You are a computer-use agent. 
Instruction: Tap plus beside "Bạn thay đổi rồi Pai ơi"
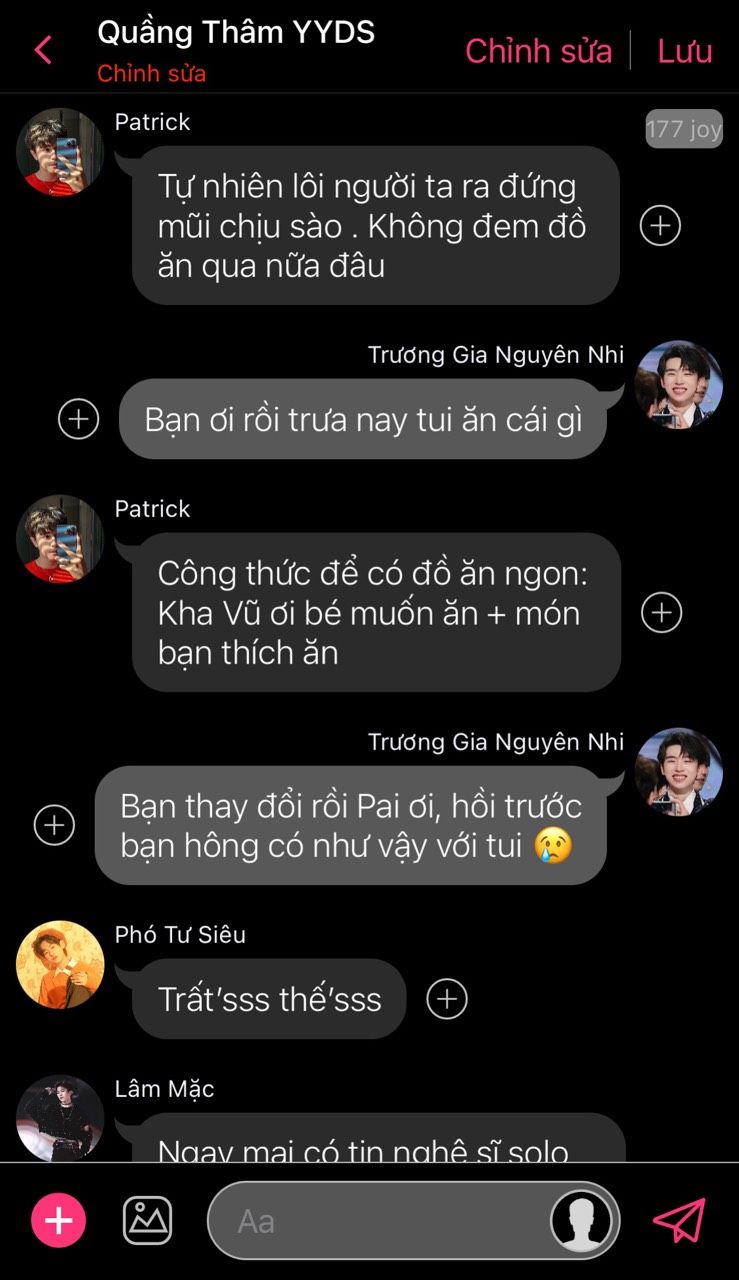coord(55,825)
